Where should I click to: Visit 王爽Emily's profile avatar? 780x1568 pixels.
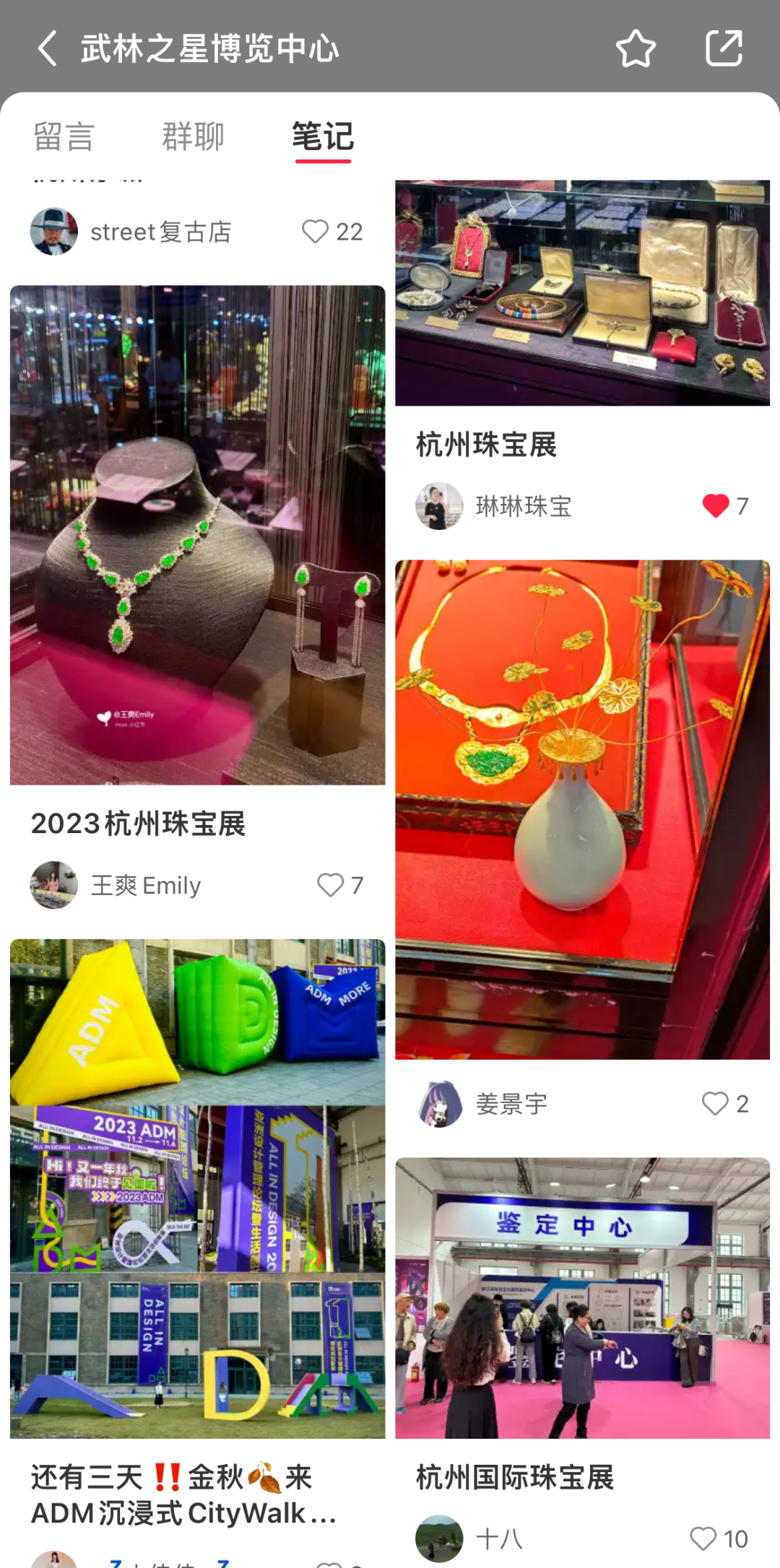coord(54,885)
